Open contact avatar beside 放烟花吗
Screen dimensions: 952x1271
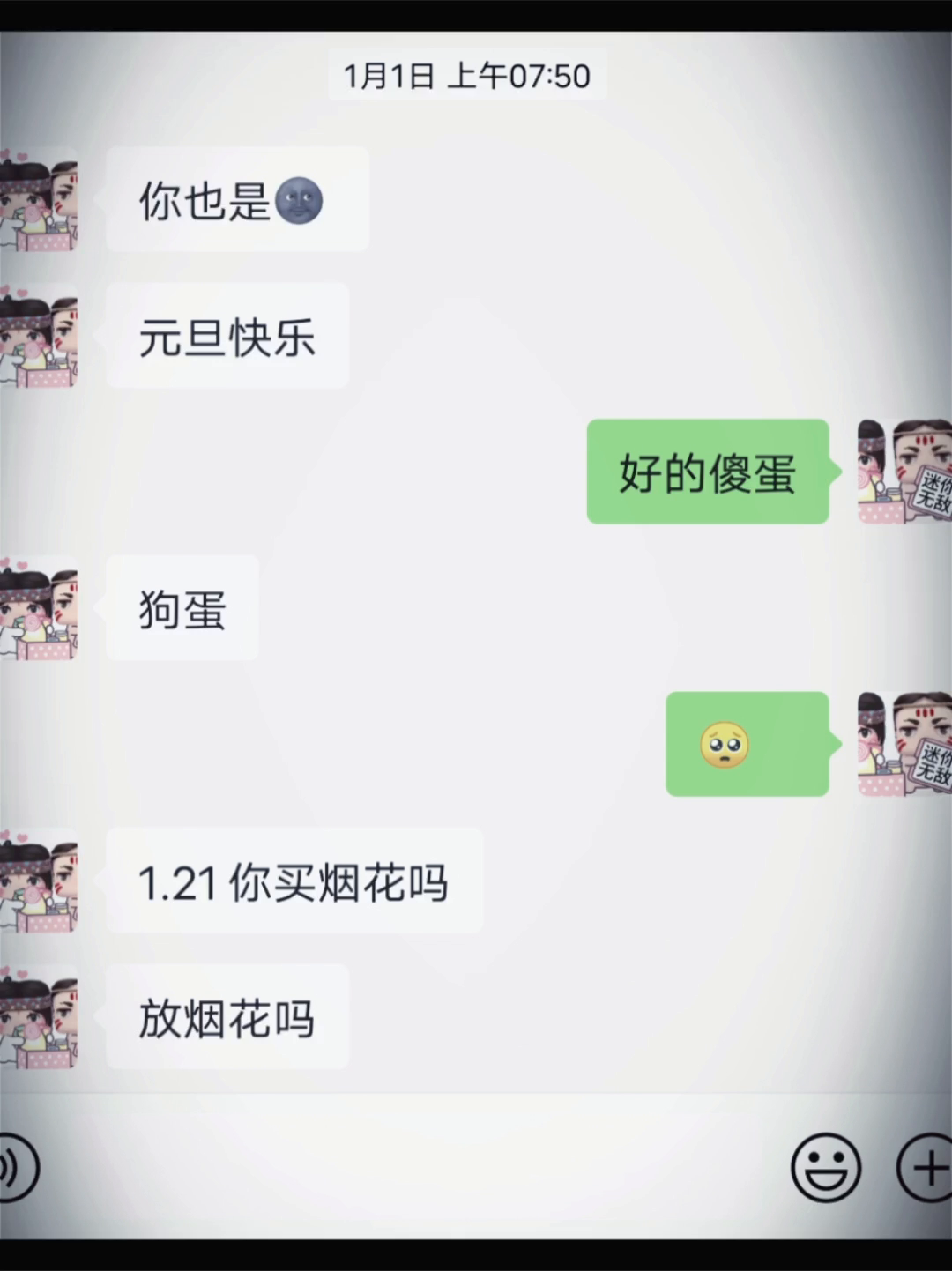coord(39,1017)
